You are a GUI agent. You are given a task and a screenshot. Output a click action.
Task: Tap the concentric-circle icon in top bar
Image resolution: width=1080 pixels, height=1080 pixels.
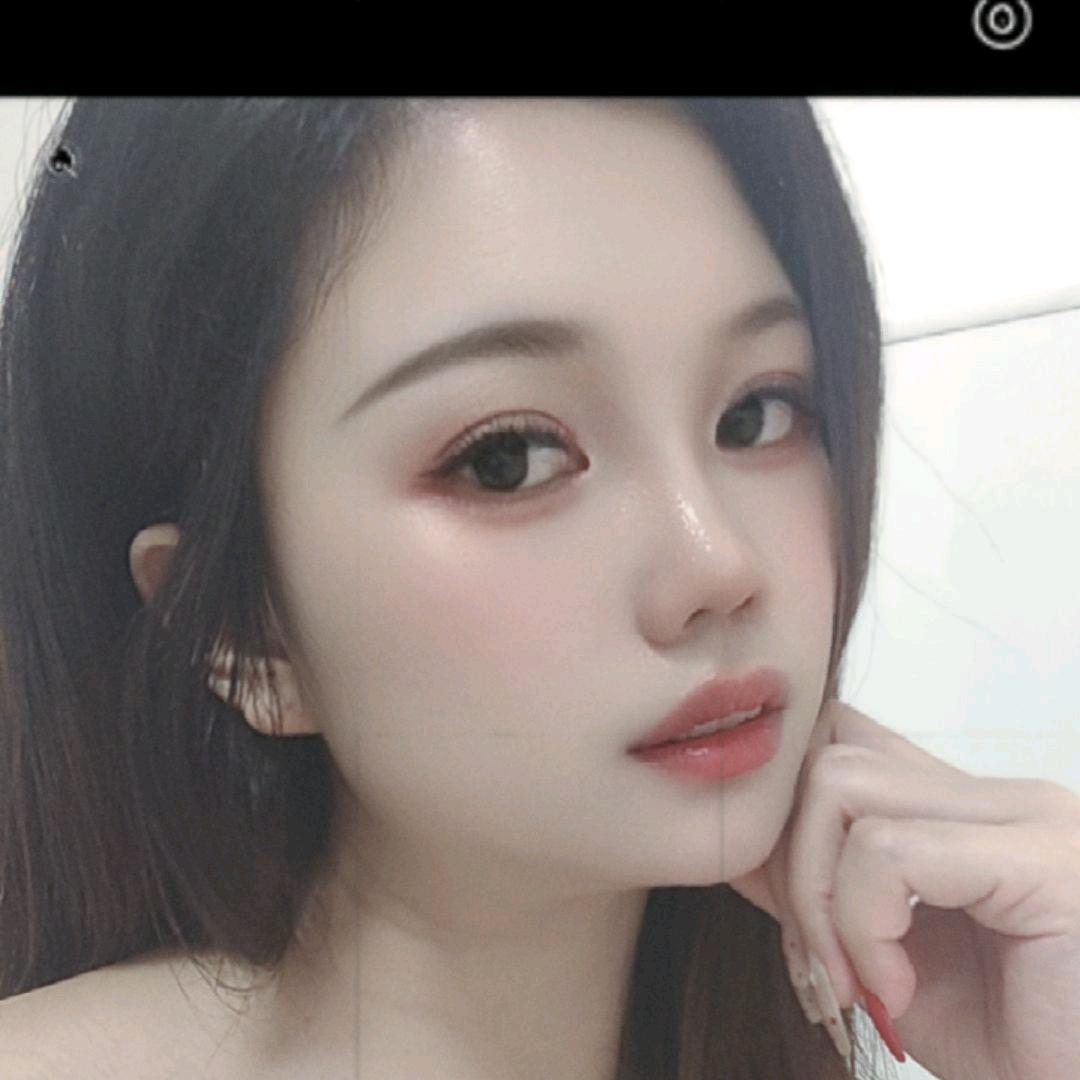[x=1002, y=21]
